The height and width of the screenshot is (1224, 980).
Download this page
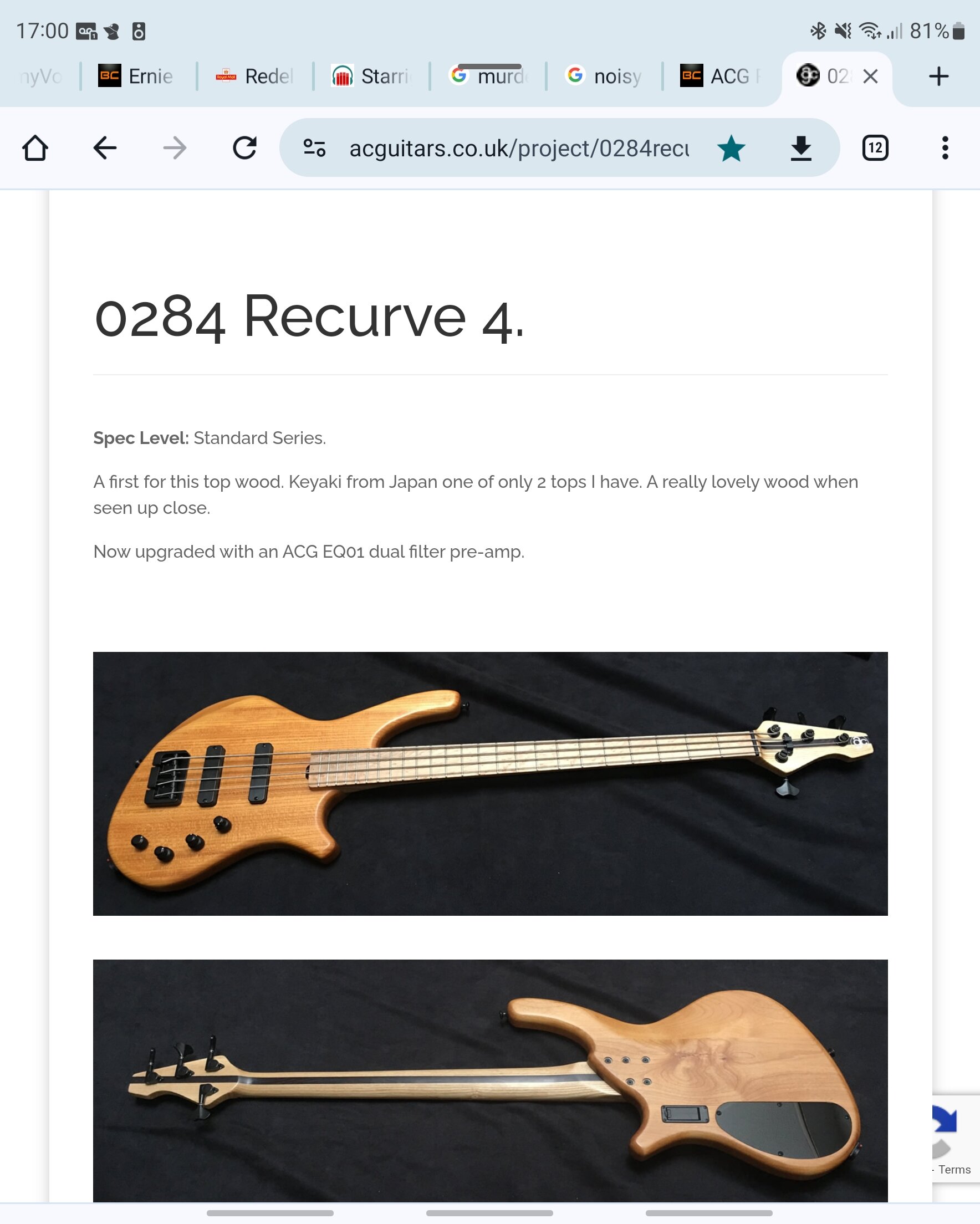(800, 148)
